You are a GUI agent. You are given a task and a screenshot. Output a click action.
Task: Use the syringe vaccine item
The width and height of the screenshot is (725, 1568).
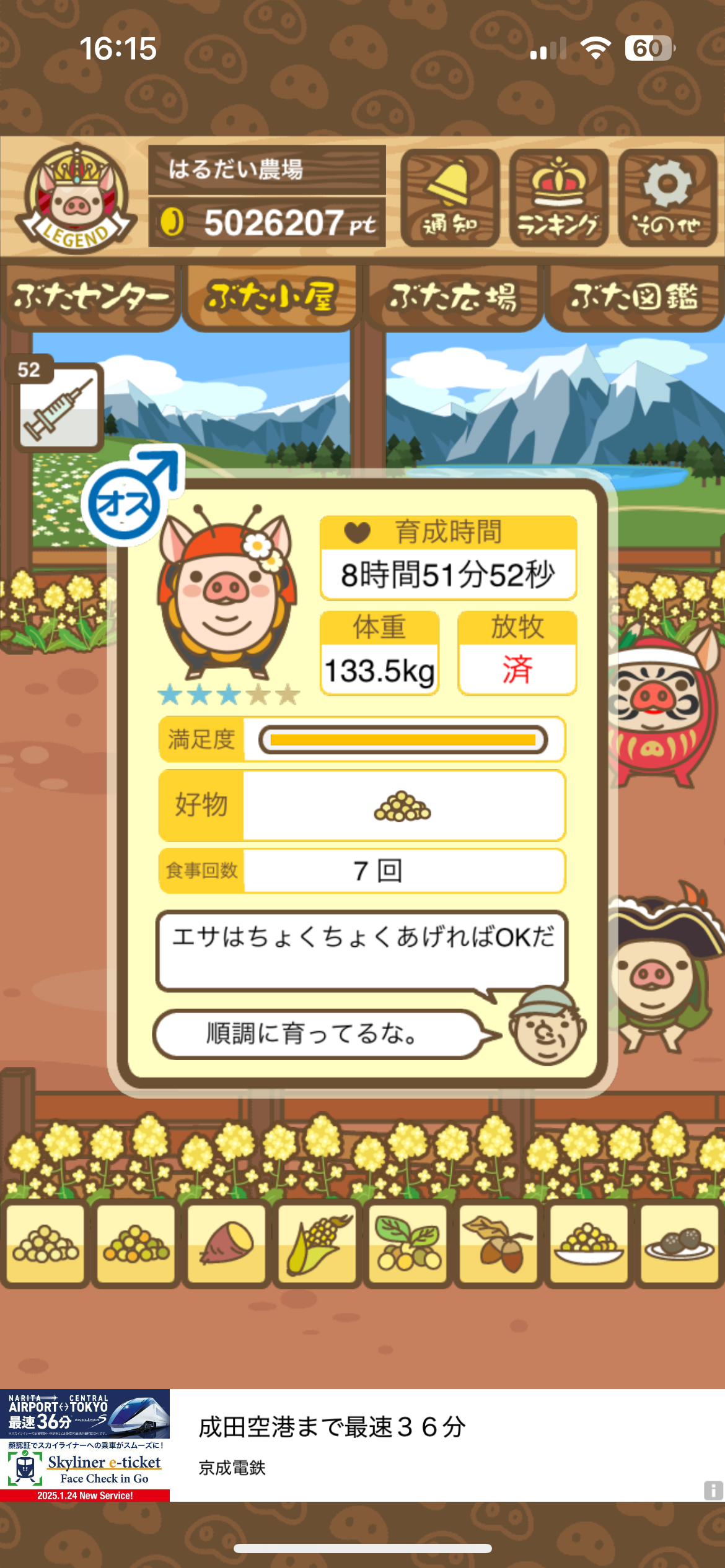tap(58, 406)
